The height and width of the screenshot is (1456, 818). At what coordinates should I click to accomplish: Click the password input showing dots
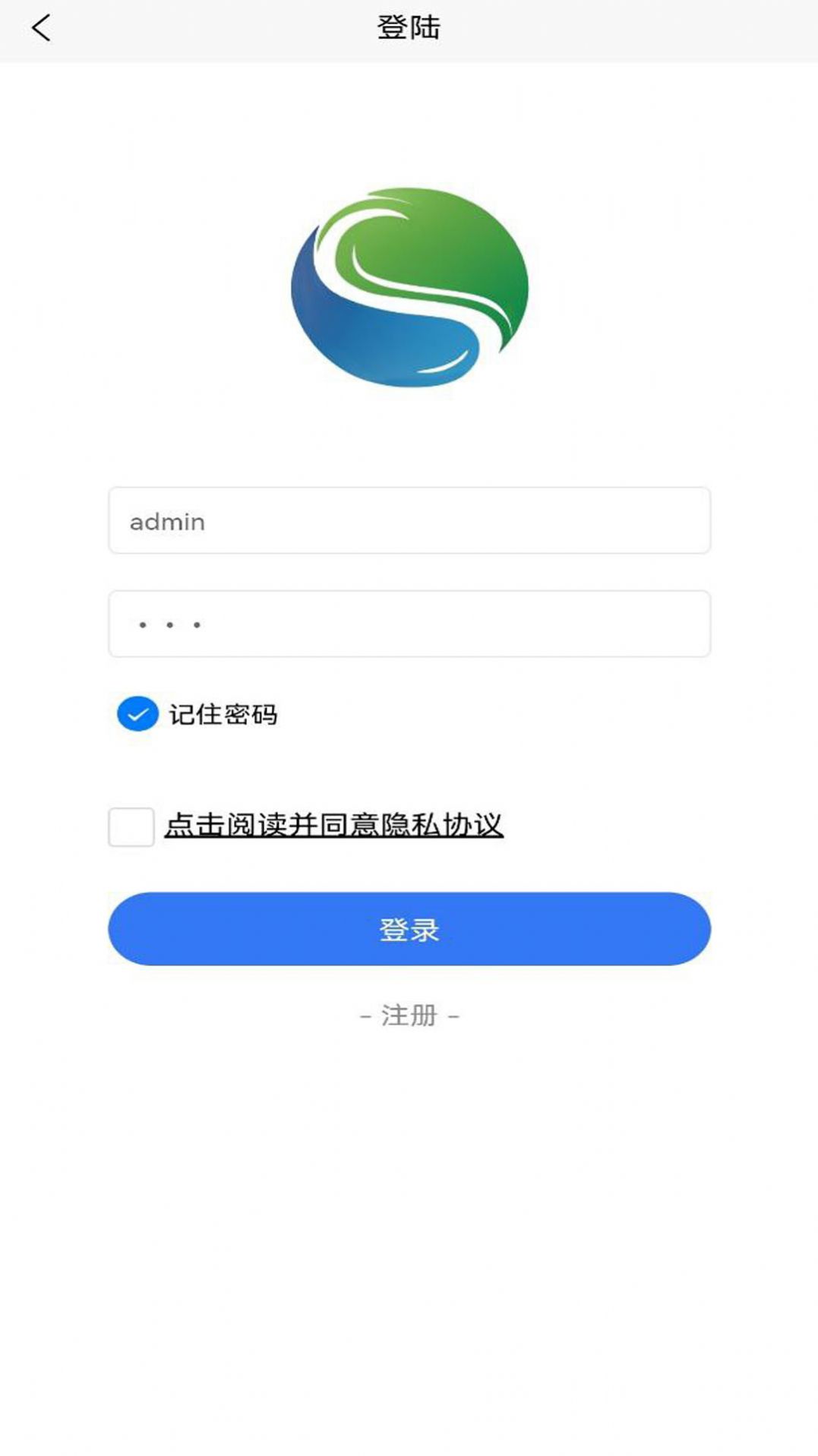coord(409,623)
